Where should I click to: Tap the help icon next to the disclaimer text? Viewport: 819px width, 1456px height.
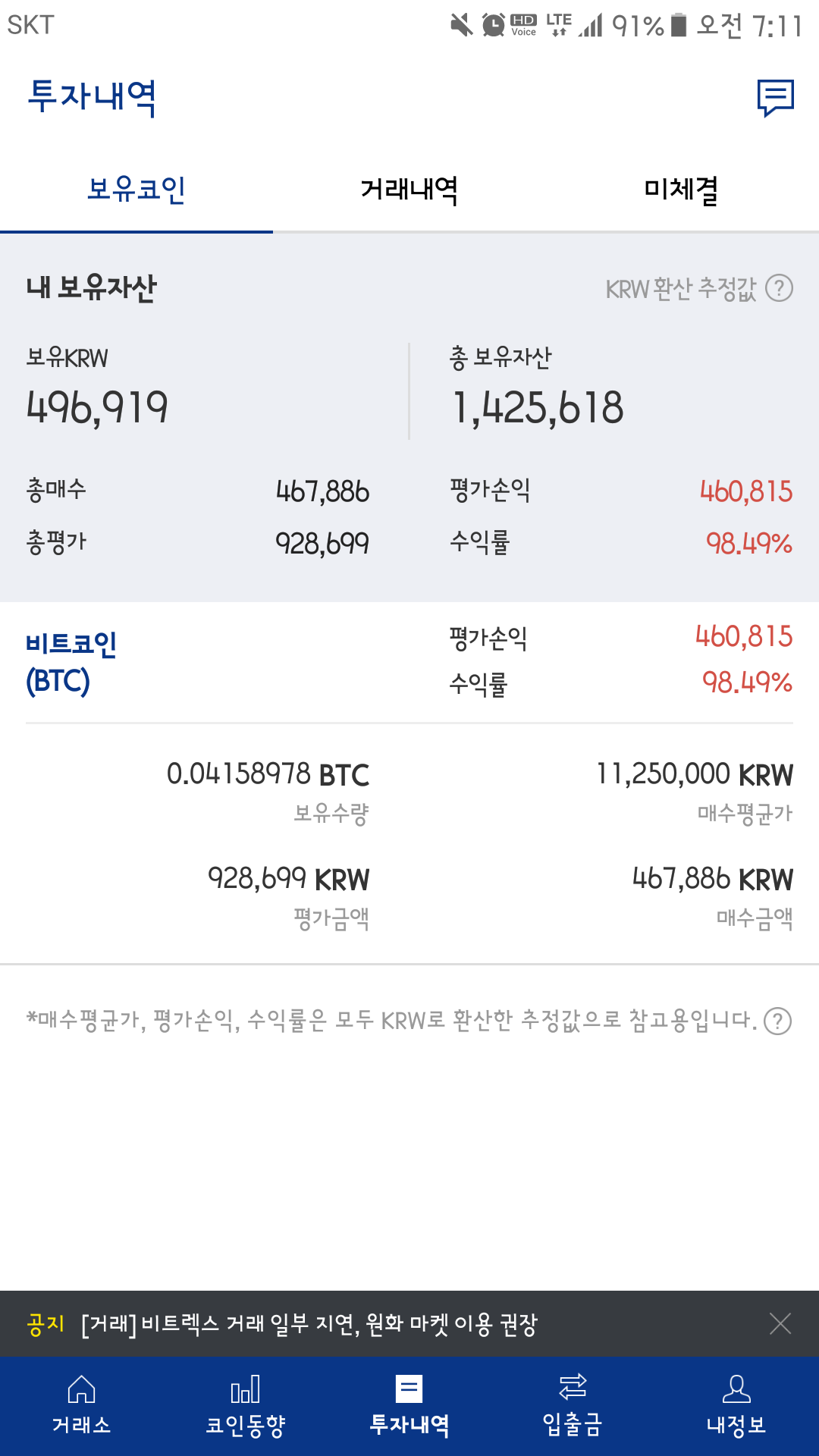point(780,1020)
